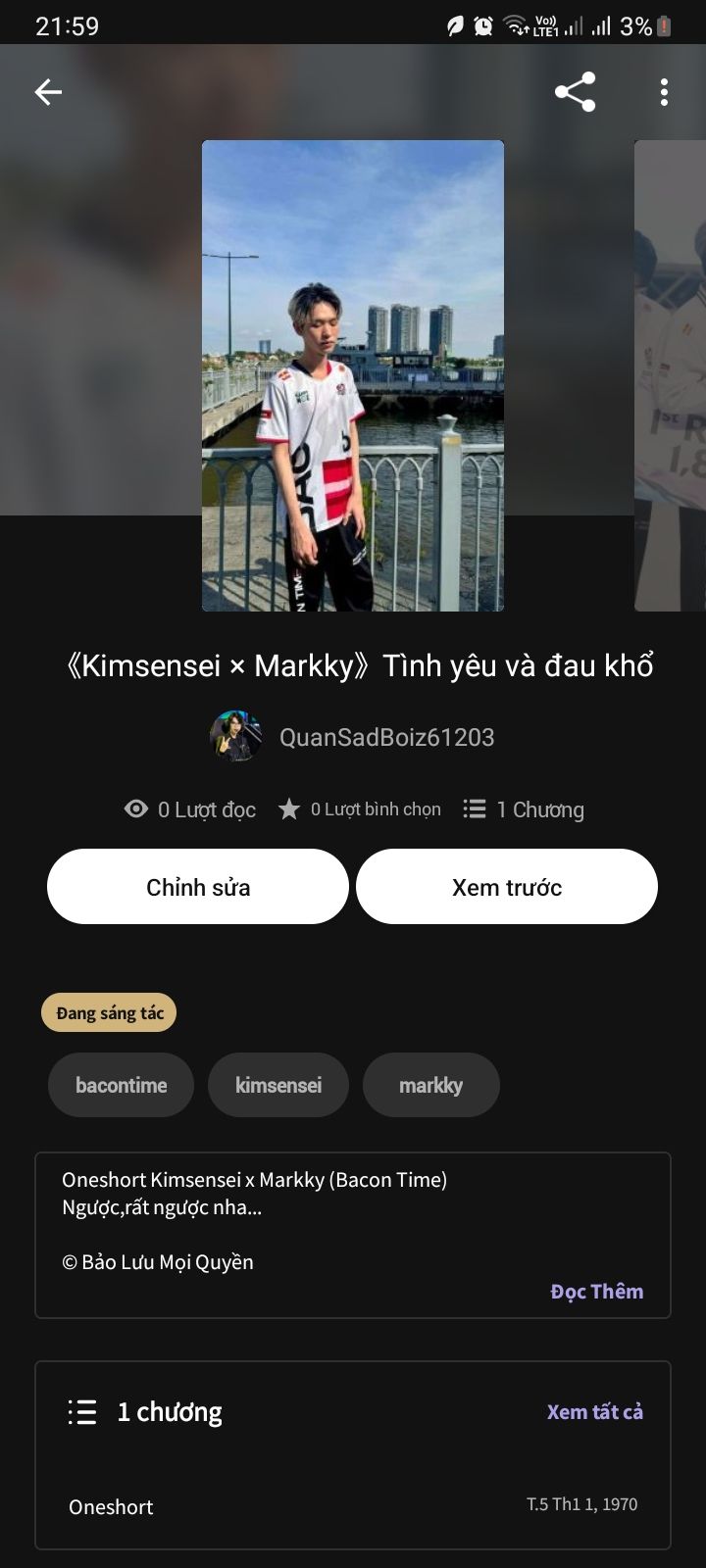Image resolution: width=706 pixels, height=1568 pixels.
Task: Select the markky tag chip
Action: pos(430,1085)
